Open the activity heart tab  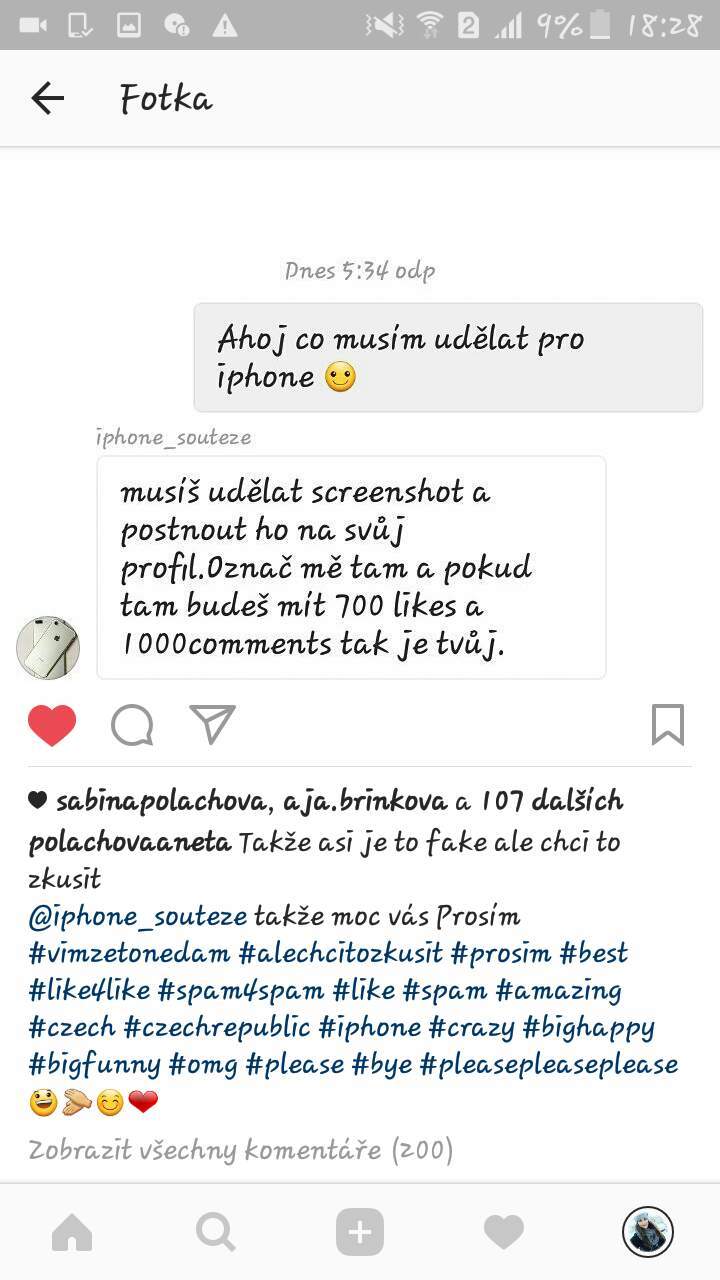504,1232
